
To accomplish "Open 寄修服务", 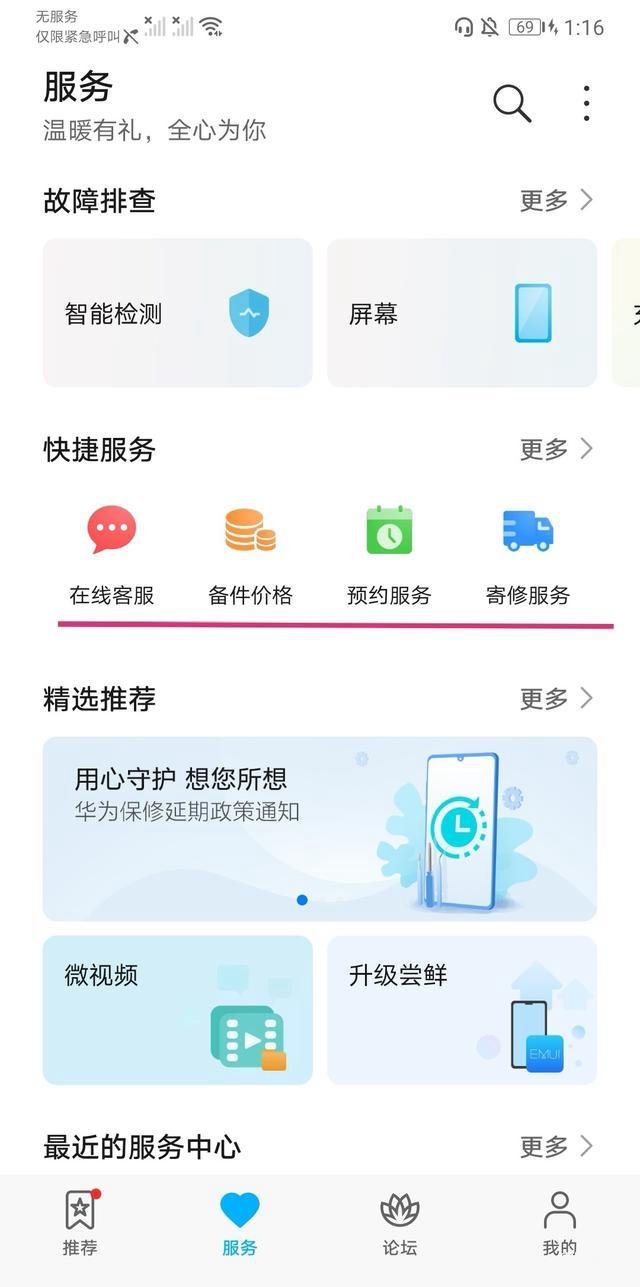I will click(x=527, y=555).
